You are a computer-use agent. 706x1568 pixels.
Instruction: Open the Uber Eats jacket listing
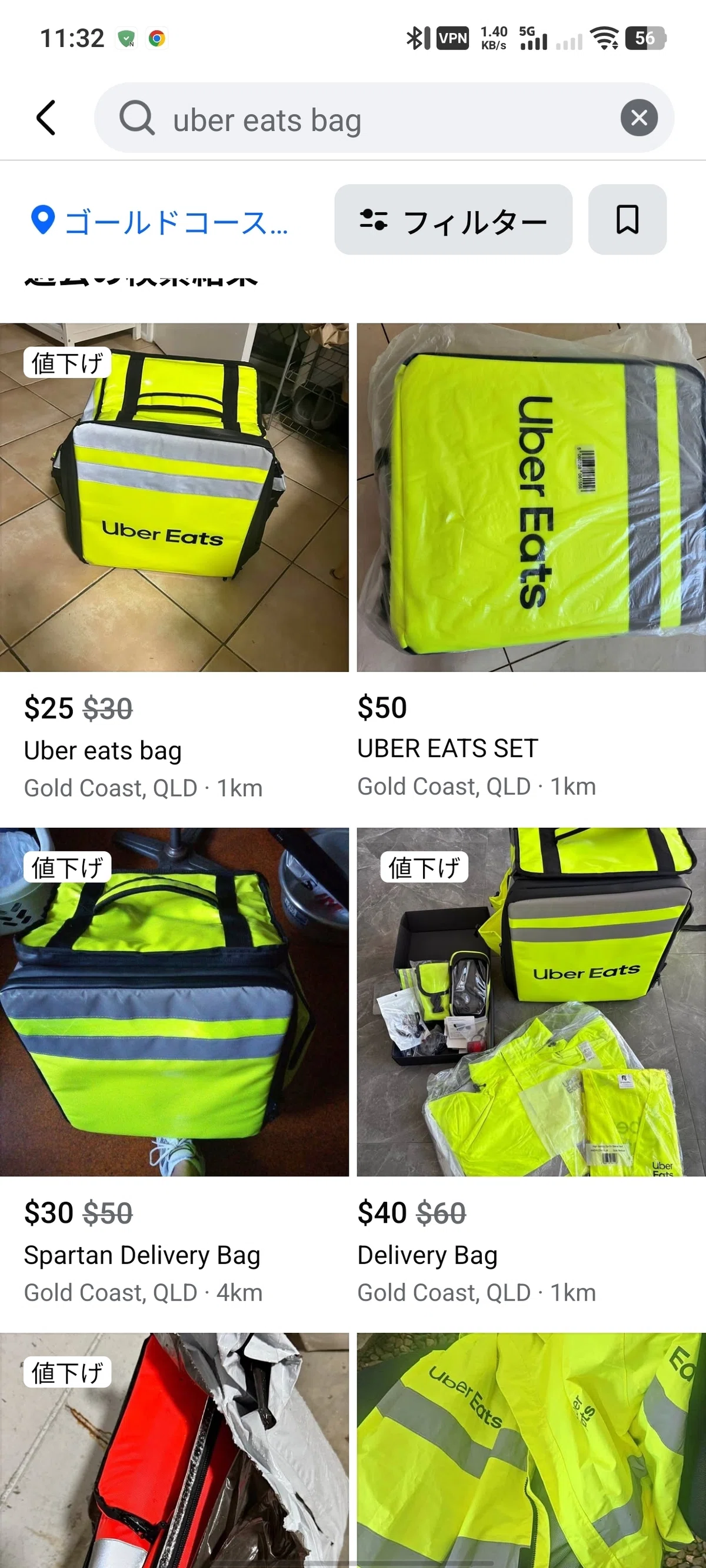click(x=531, y=1450)
